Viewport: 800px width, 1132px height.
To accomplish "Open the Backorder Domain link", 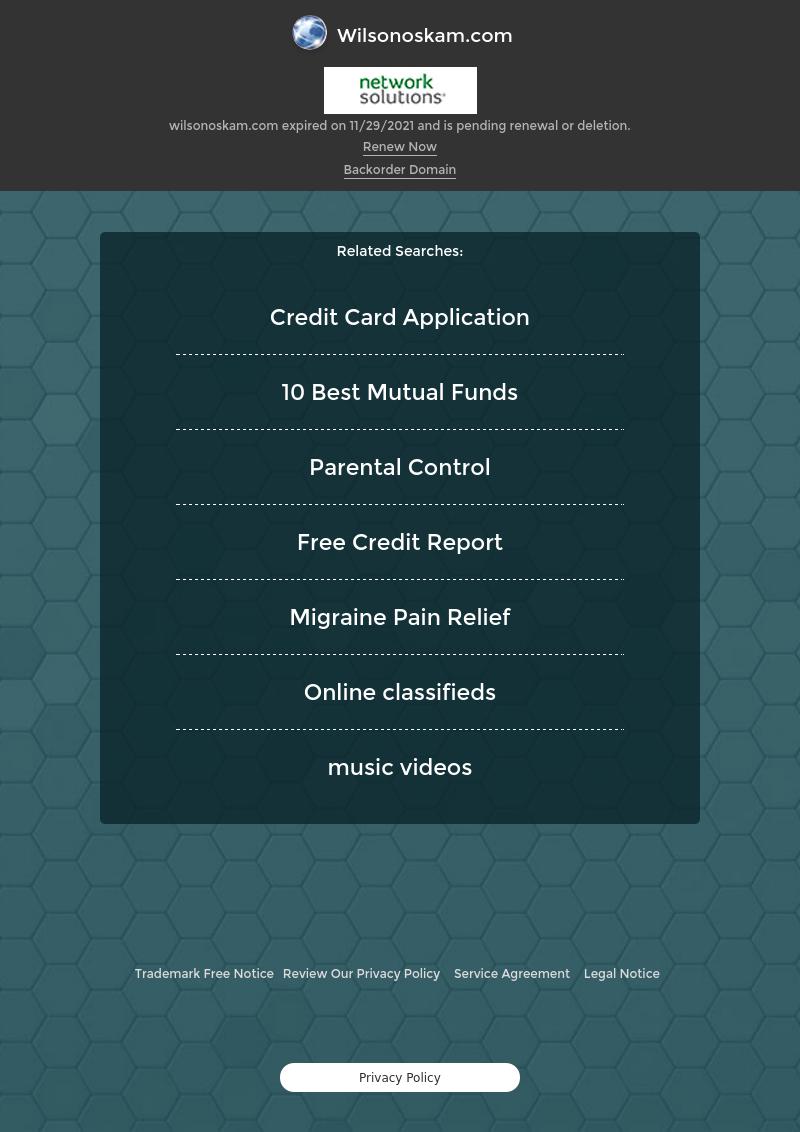I will 399,170.
